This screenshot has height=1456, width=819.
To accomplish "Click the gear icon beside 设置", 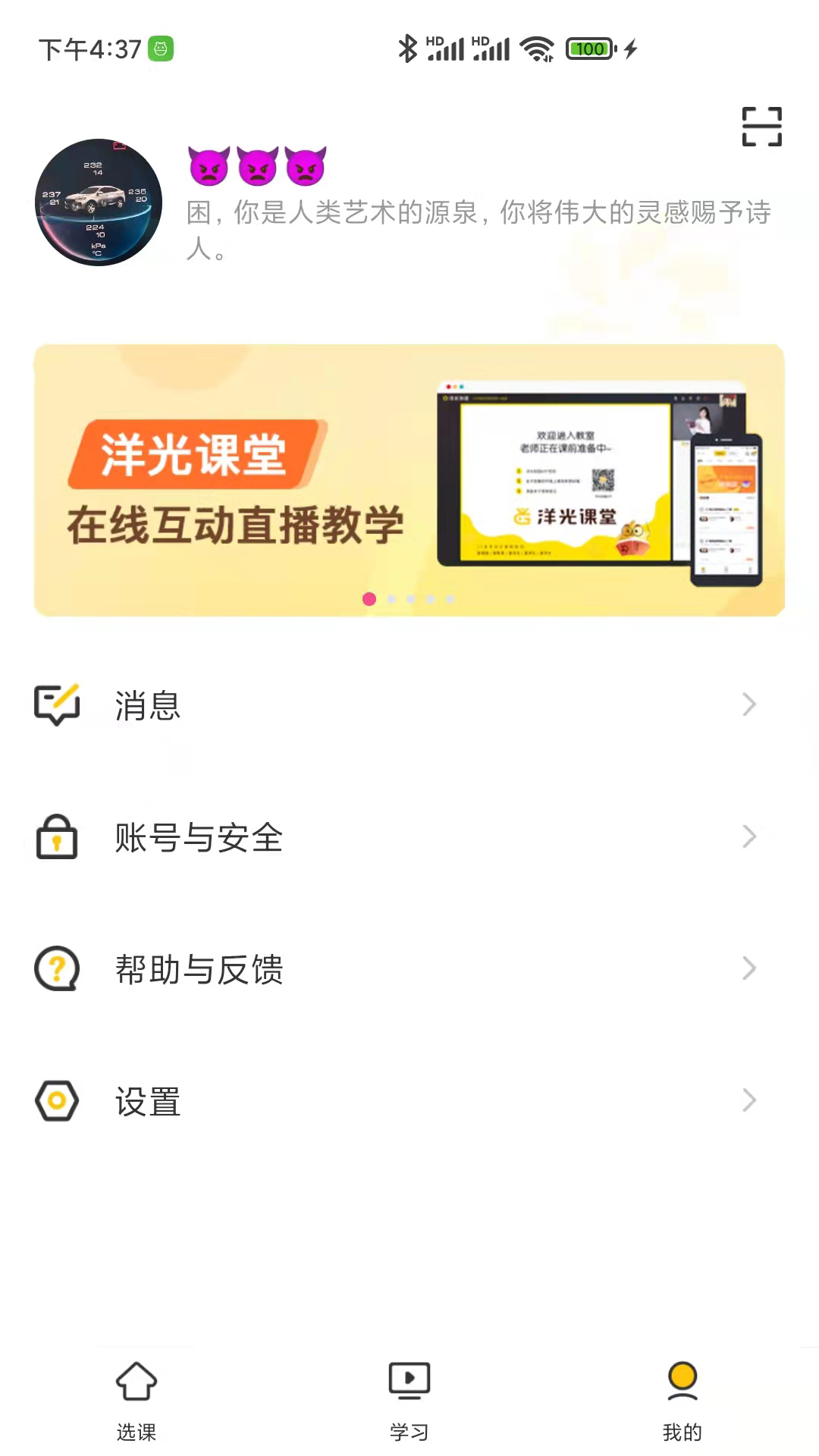I will click(55, 1100).
